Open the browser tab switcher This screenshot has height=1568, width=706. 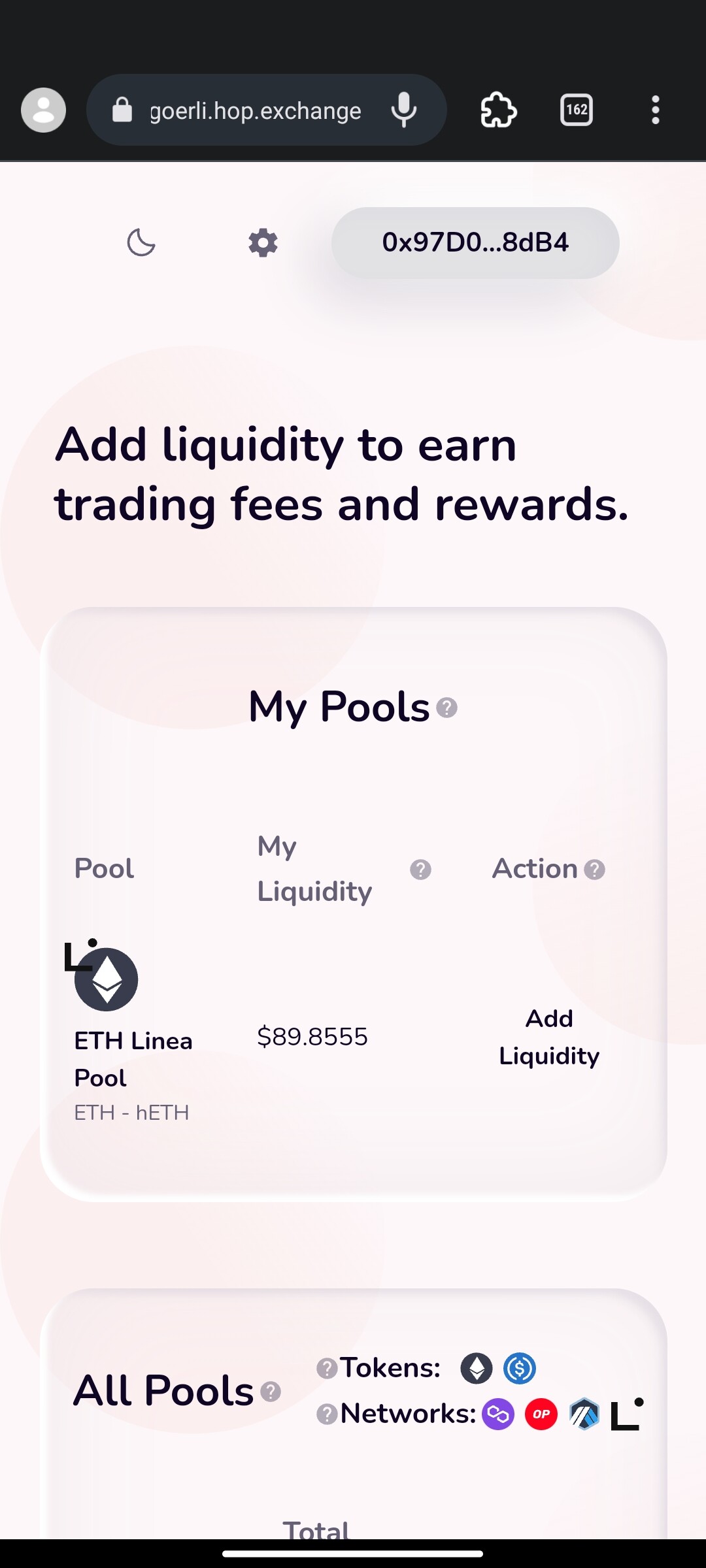tap(577, 110)
